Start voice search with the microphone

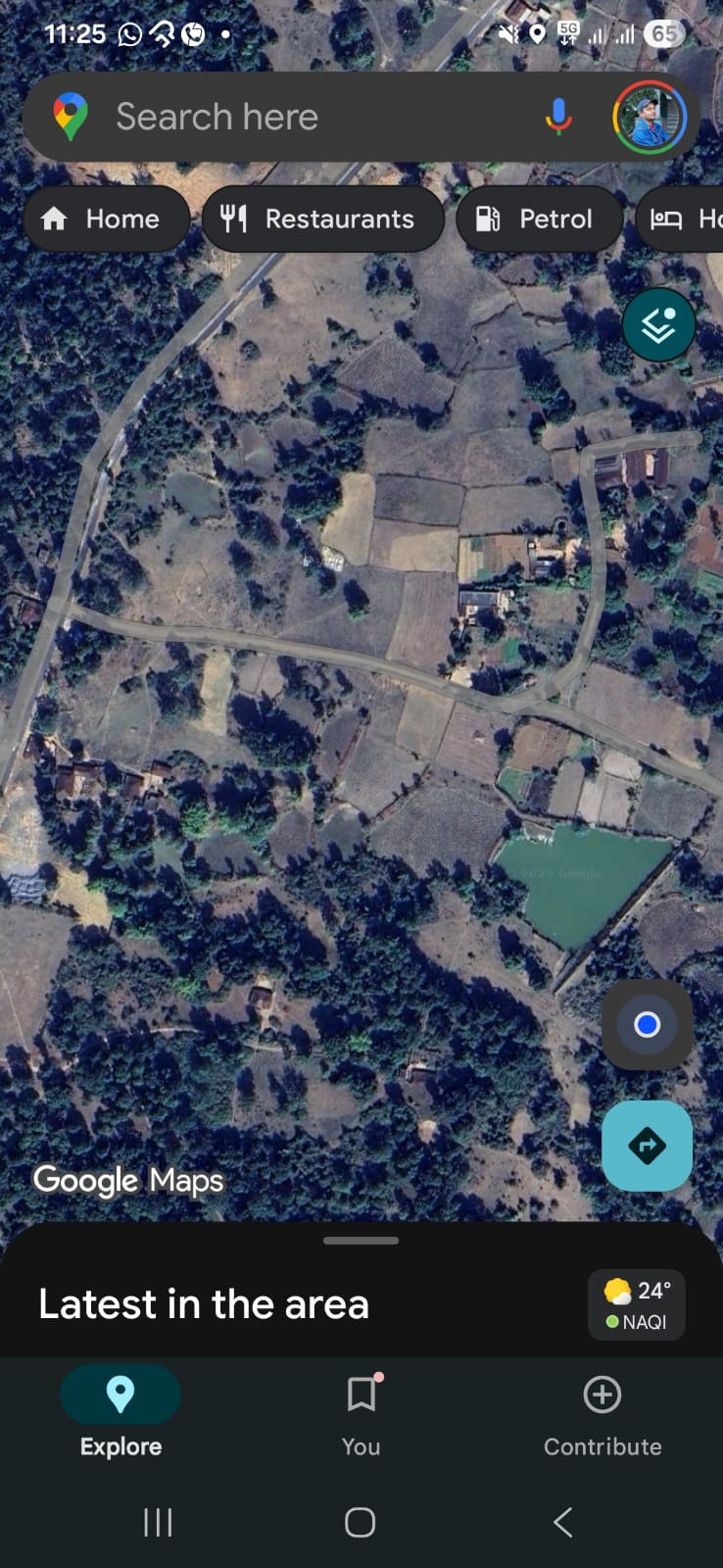tap(558, 118)
